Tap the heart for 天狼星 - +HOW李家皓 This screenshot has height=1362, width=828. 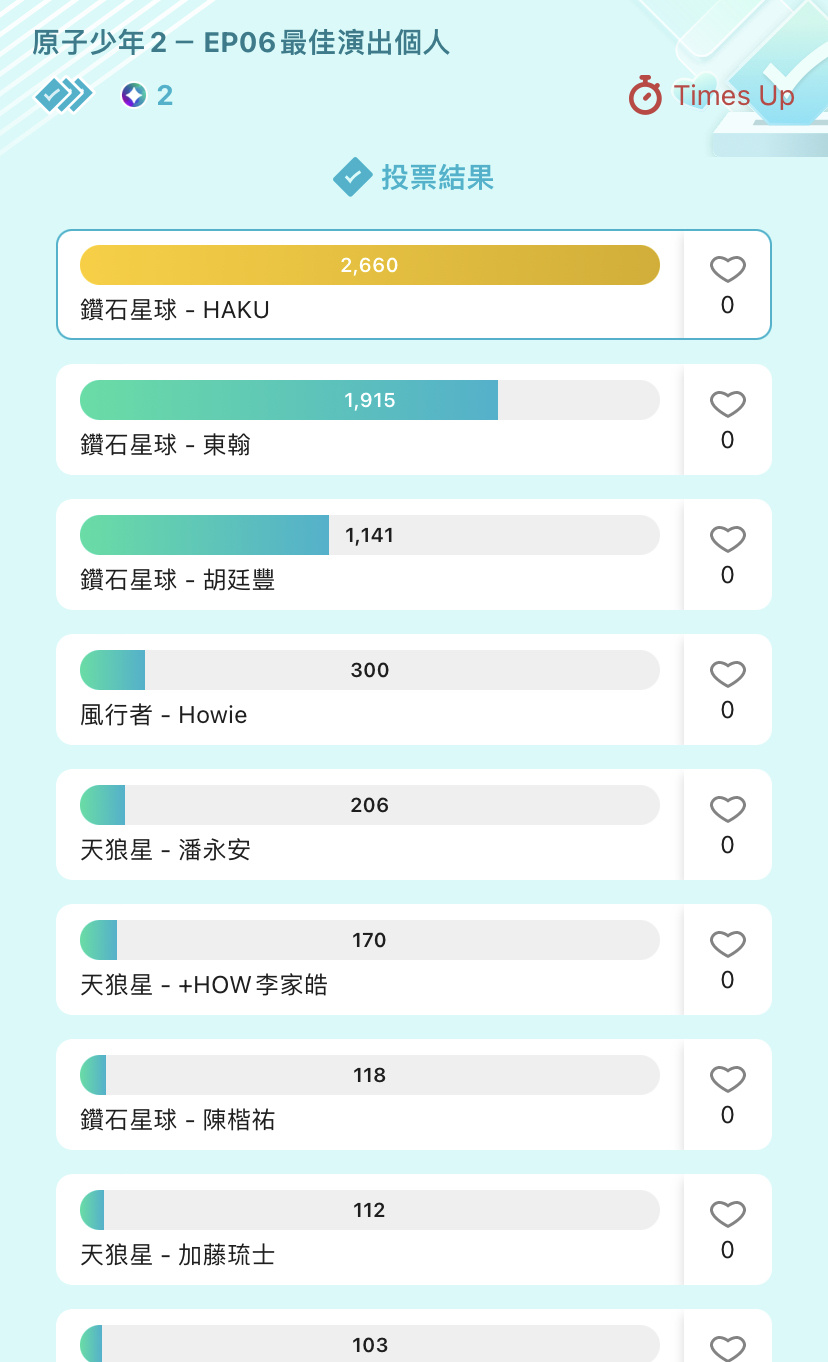727,945
